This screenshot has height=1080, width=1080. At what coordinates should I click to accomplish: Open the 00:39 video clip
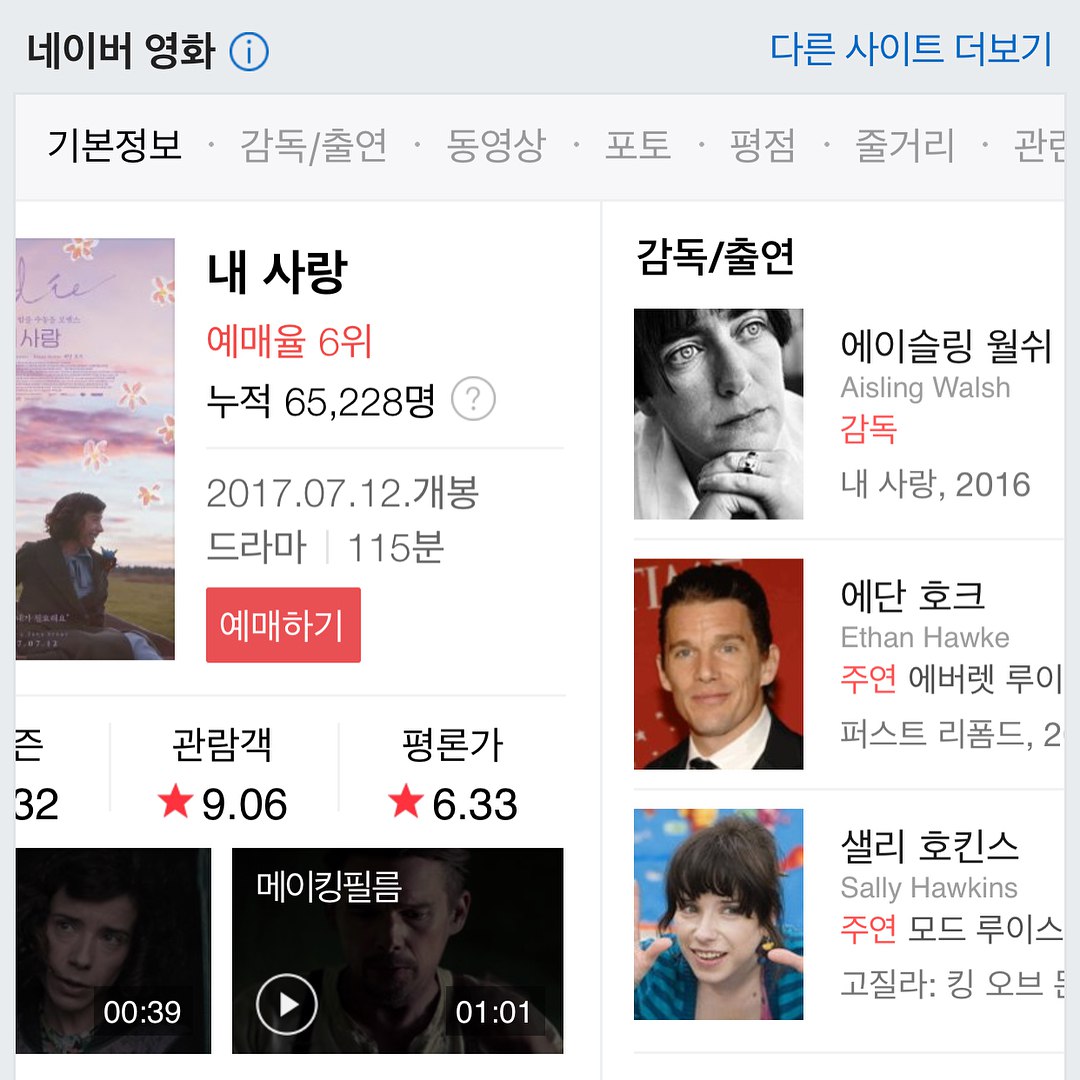coord(113,950)
